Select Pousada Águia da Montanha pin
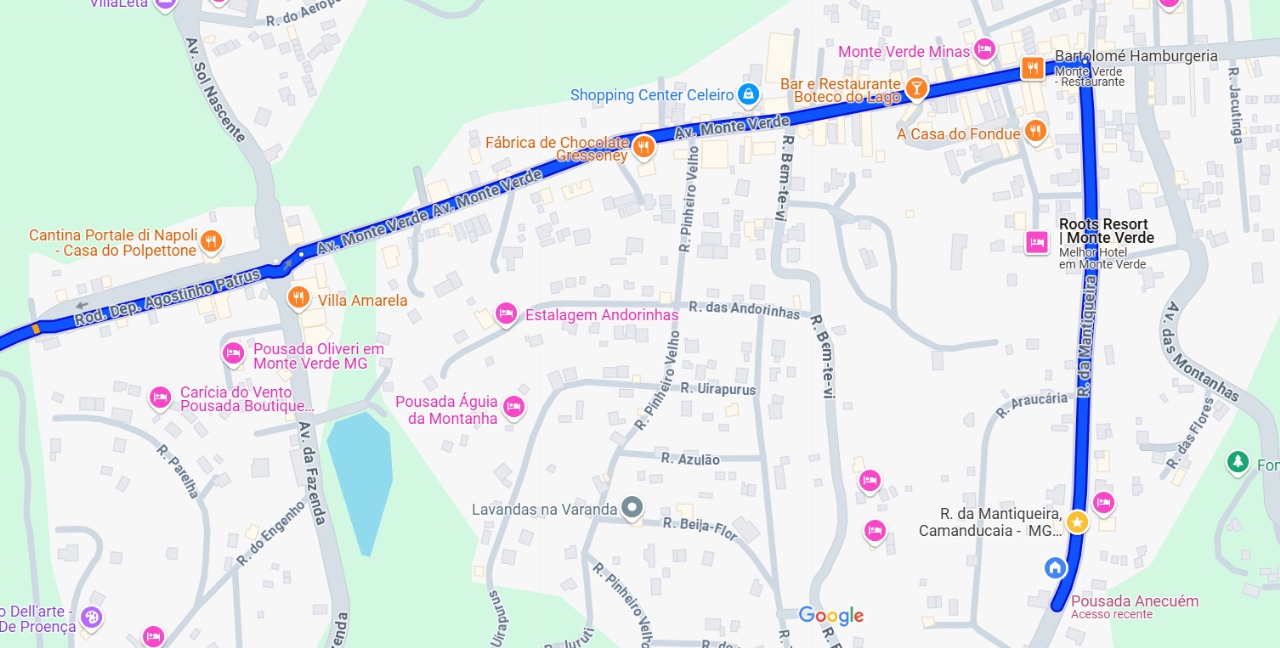This screenshot has height=648, width=1280. pos(514,406)
